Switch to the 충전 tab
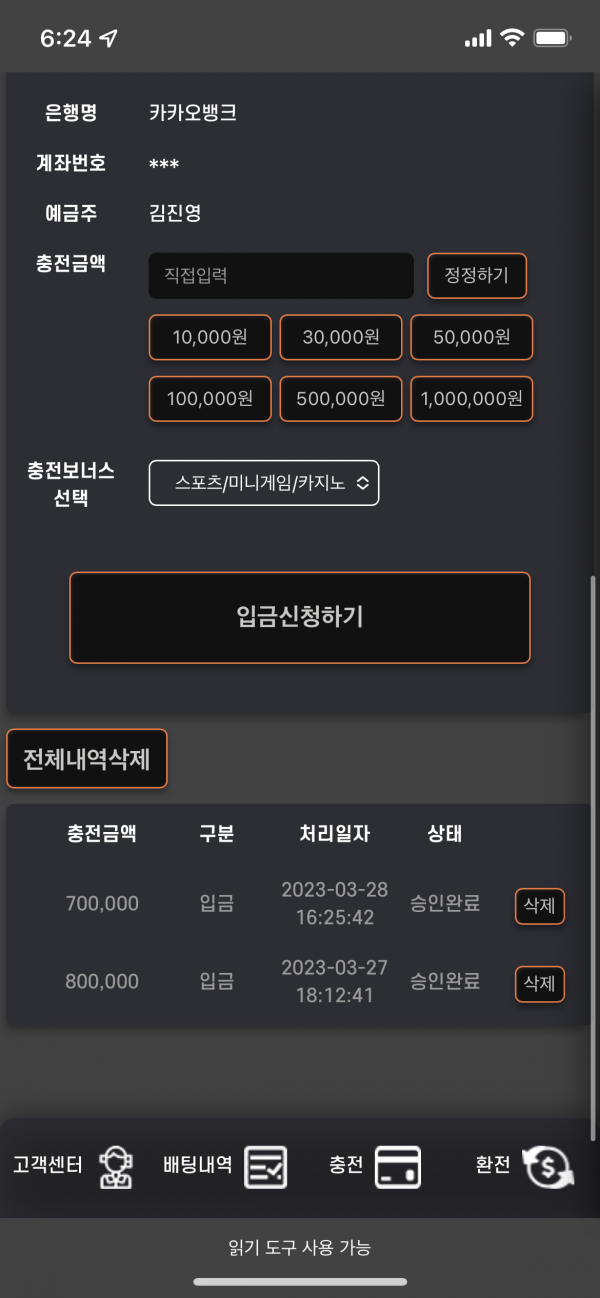Viewport: 600px width, 1298px height. tap(375, 1166)
